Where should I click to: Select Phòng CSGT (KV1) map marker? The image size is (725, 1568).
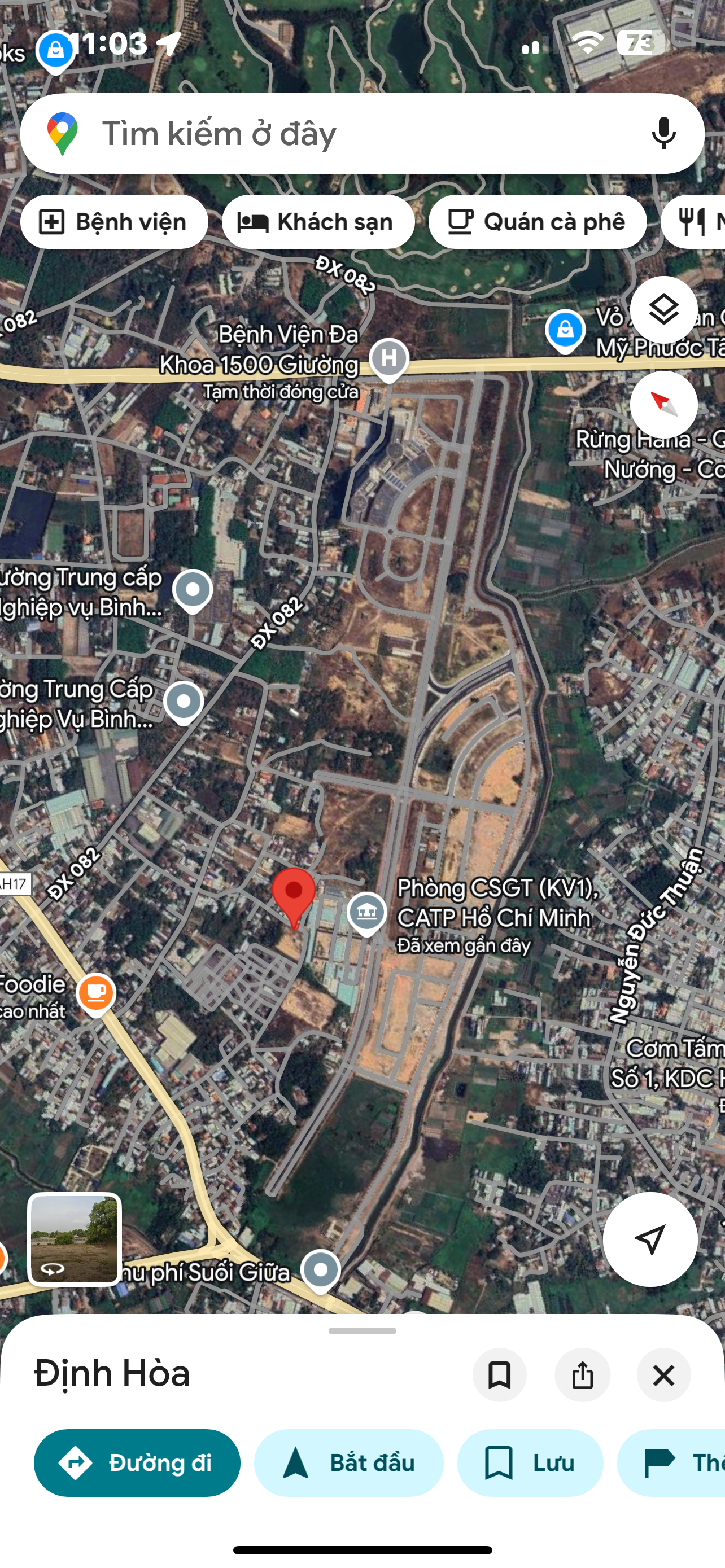366,913
